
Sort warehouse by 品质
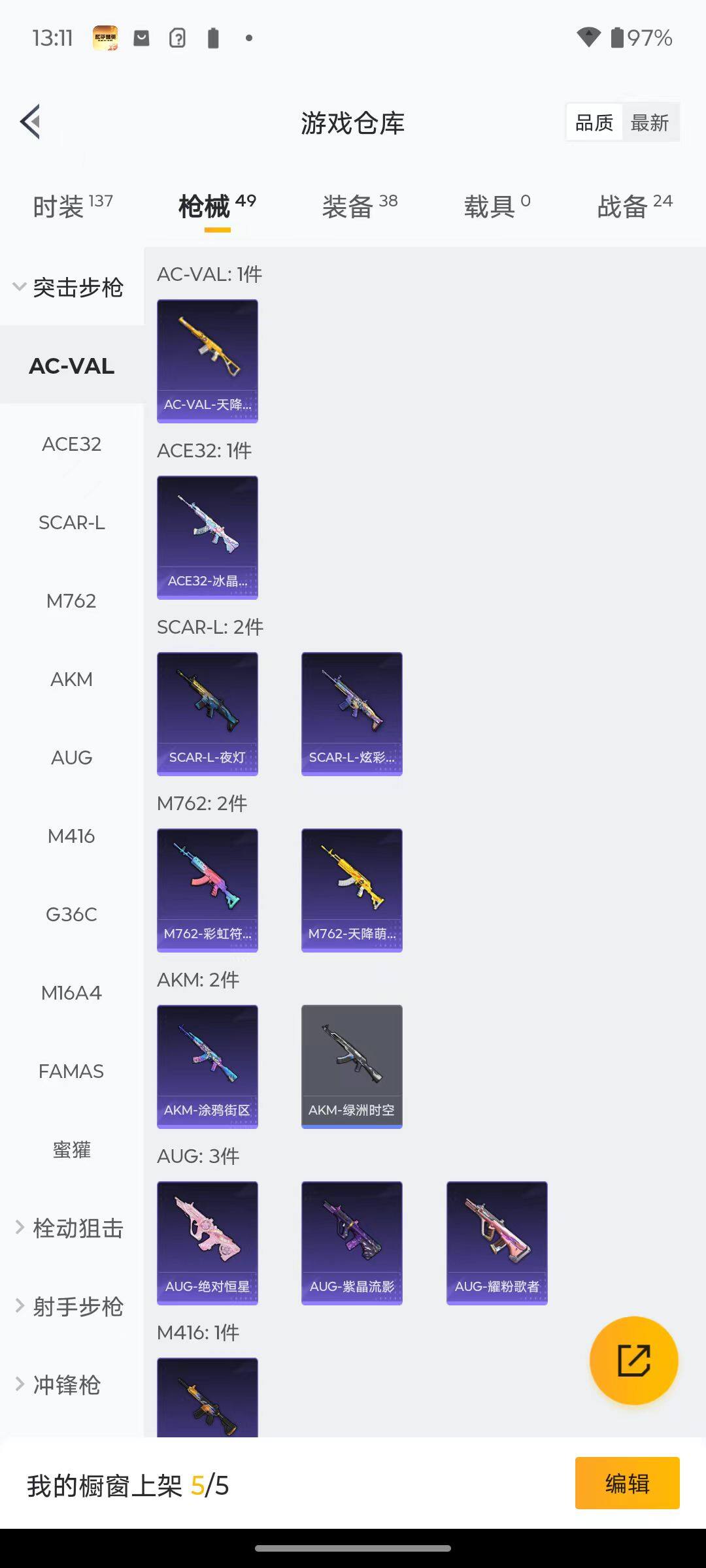coord(594,123)
